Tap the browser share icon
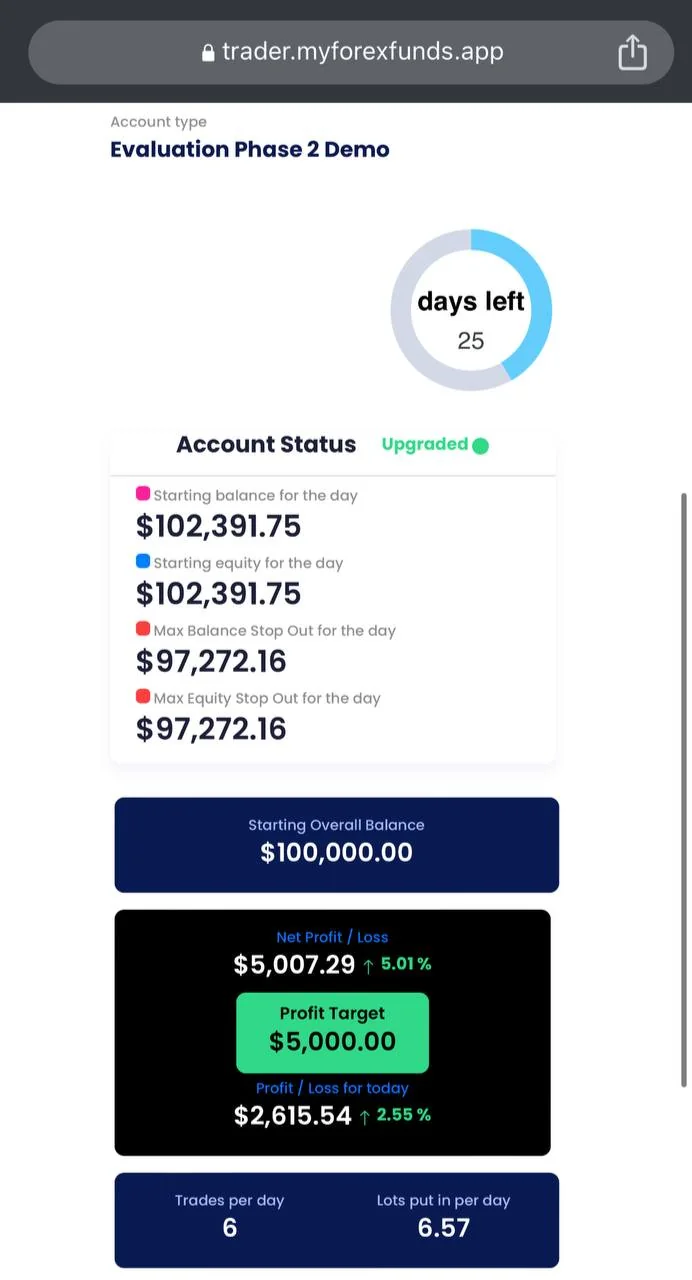Screen dimensions: 692x1280 [632, 52]
